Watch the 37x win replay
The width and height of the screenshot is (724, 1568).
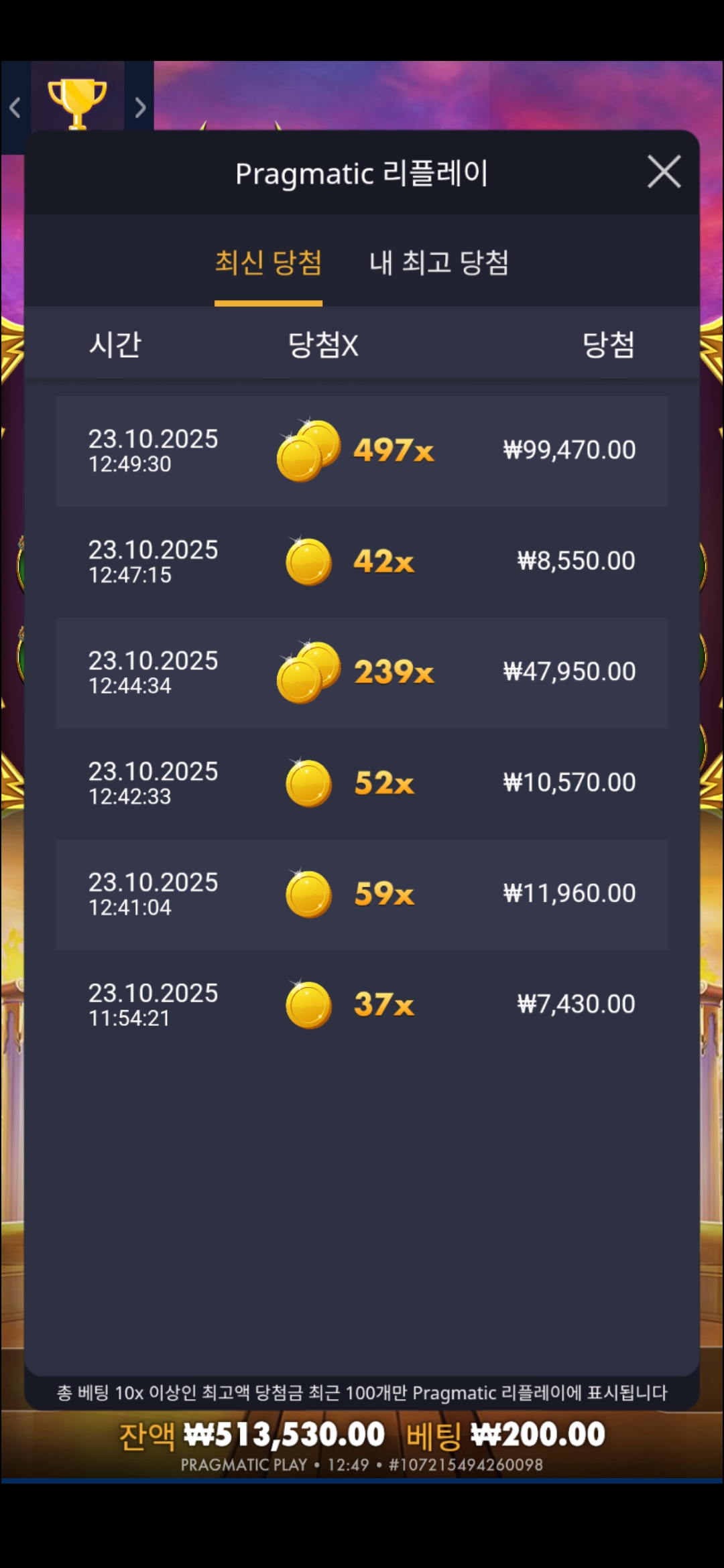pyautogui.click(x=361, y=1004)
